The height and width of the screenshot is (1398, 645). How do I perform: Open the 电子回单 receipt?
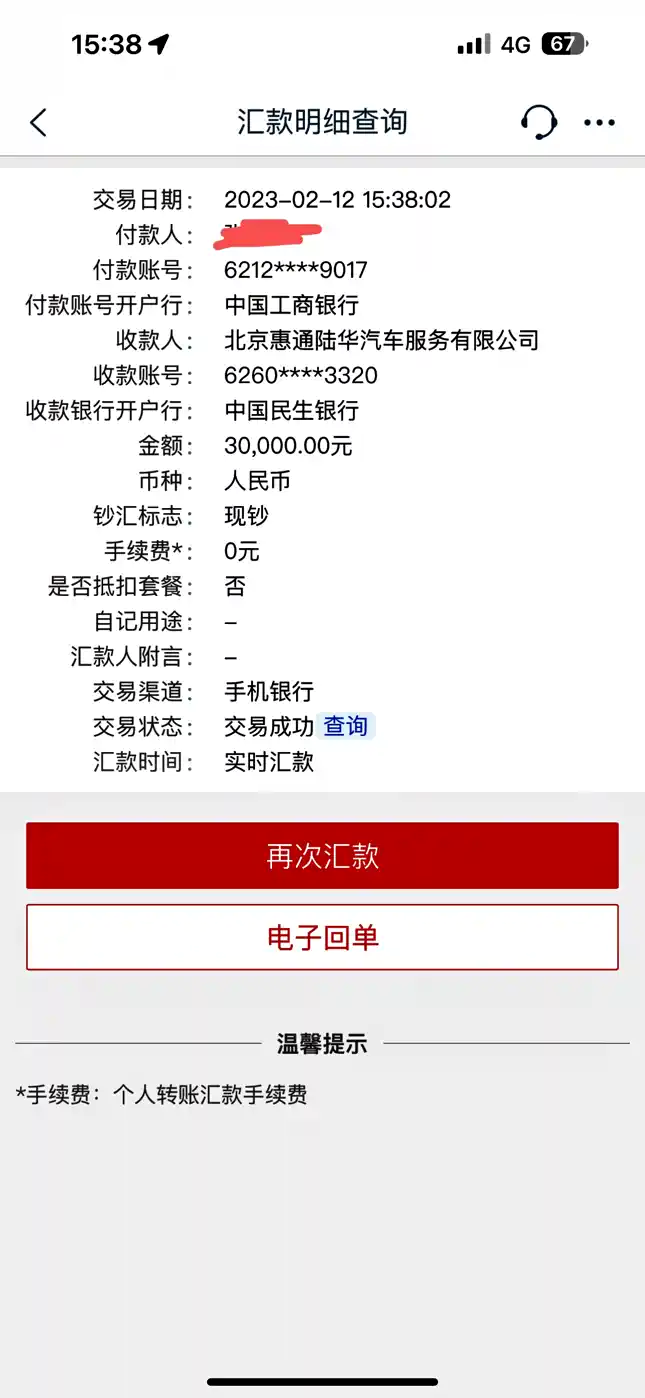[x=322, y=937]
